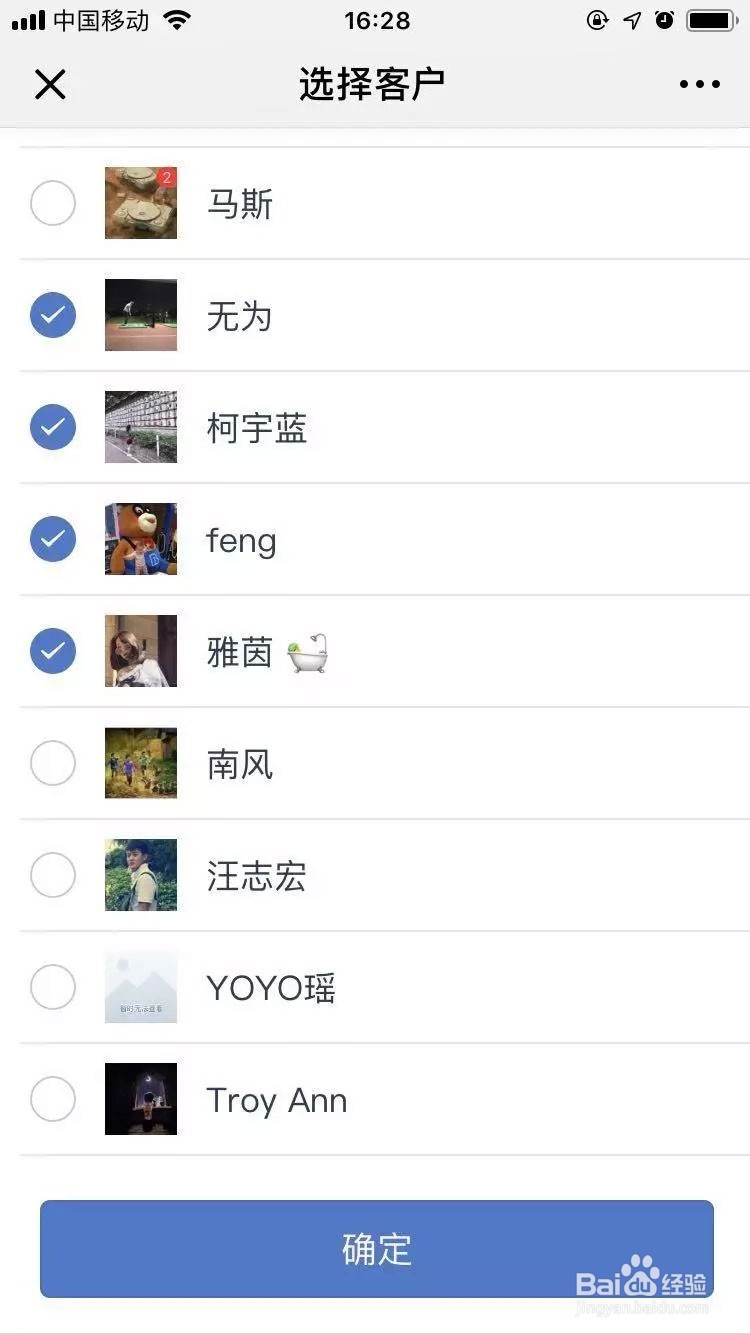The image size is (750, 1334).
Task: Select Troy Ann's checkbox
Action: click(52, 1099)
